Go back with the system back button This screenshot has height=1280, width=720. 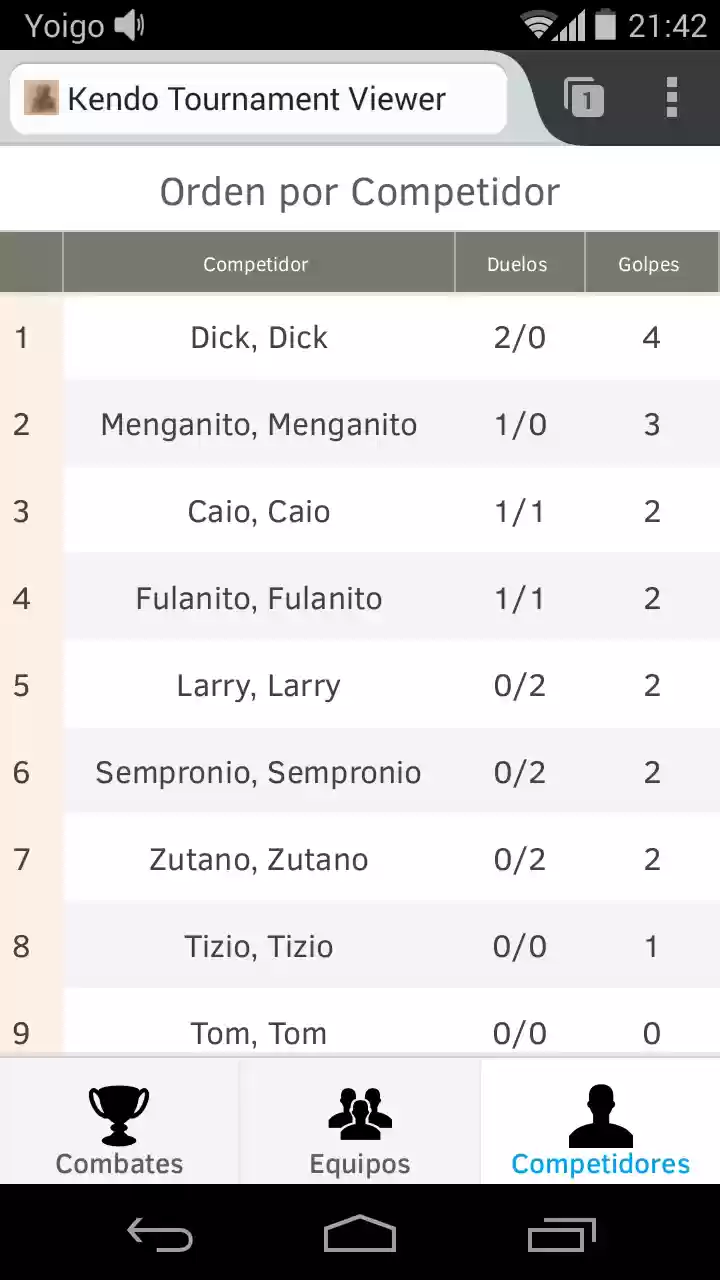pyautogui.click(x=160, y=1235)
